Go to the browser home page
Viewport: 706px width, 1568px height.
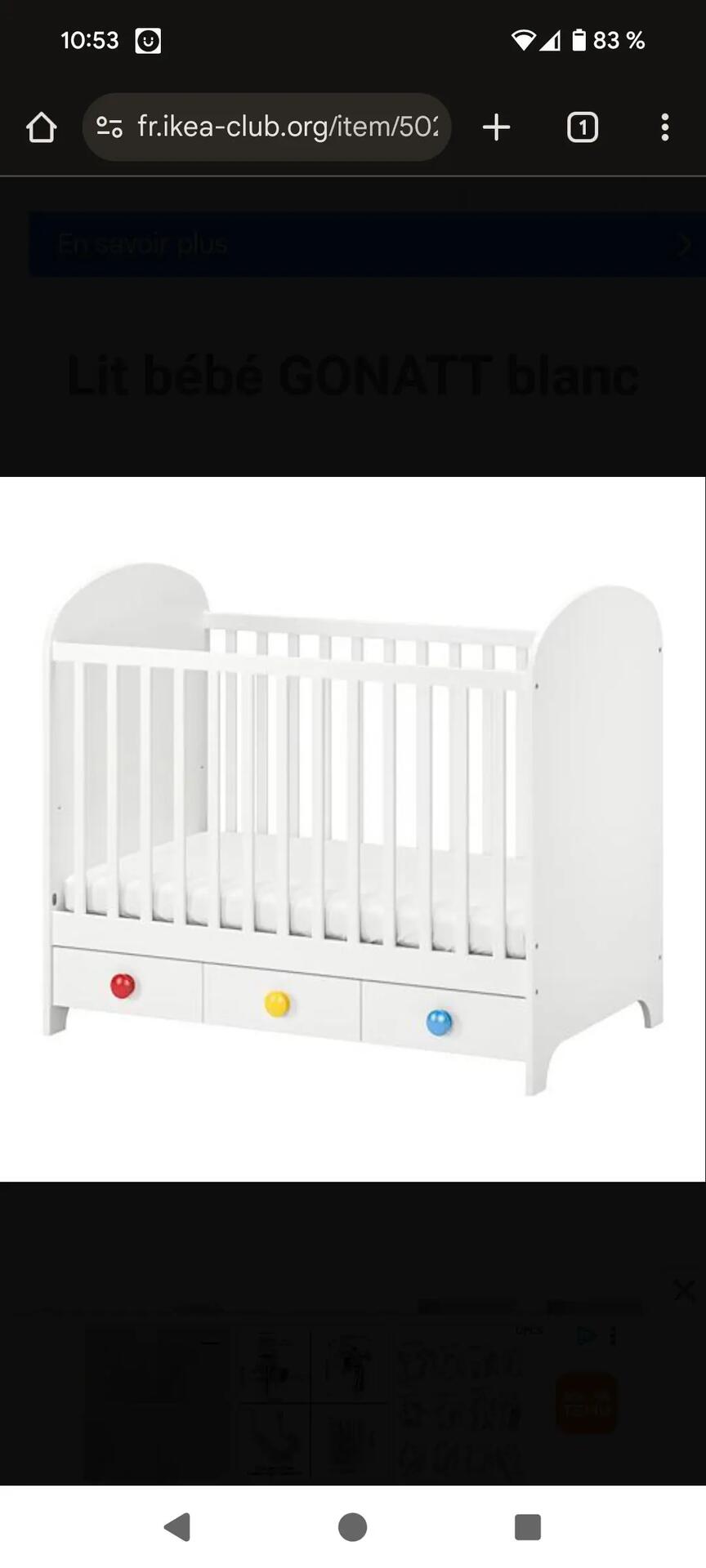pos(41,127)
